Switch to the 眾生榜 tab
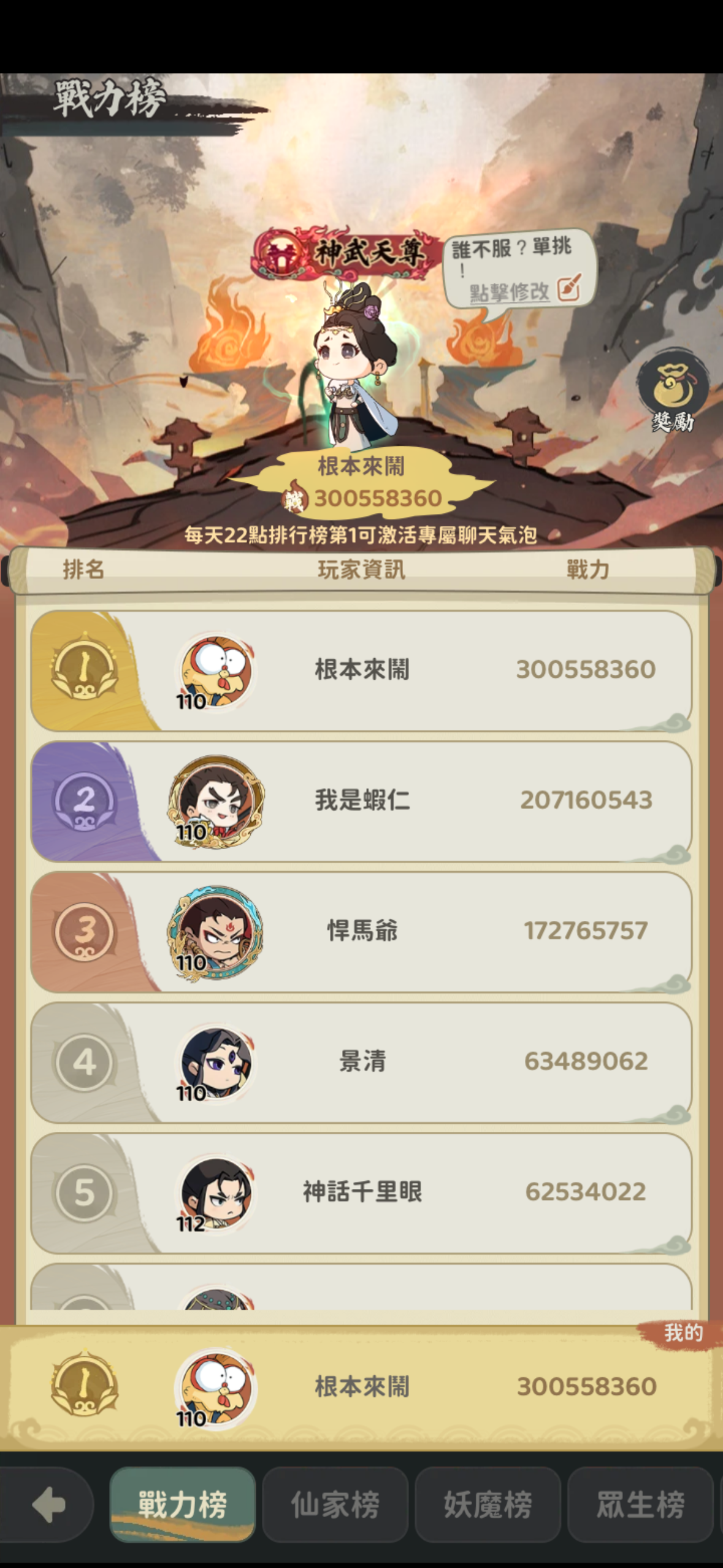723x1568 pixels. 640,1504
